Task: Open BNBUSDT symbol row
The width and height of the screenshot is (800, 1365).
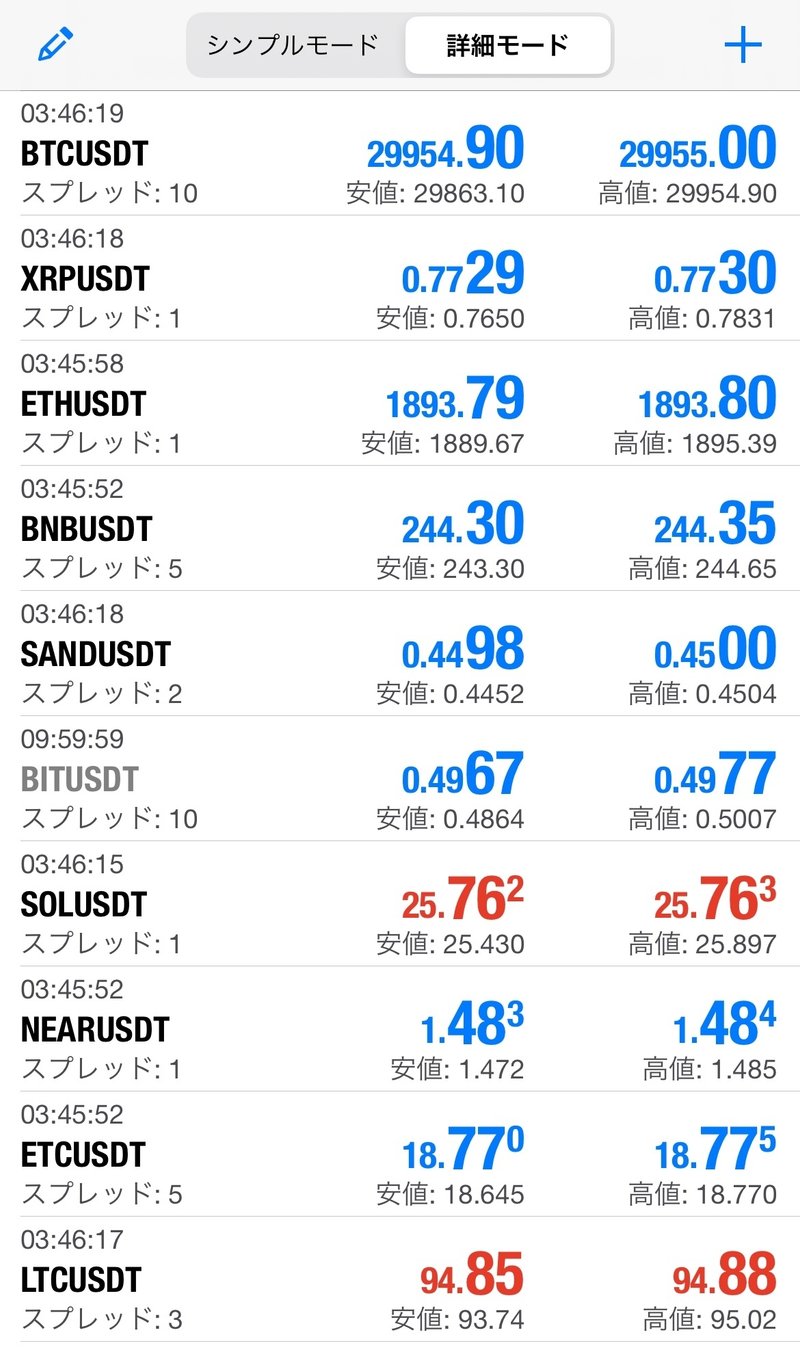Action: tap(400, 528)
